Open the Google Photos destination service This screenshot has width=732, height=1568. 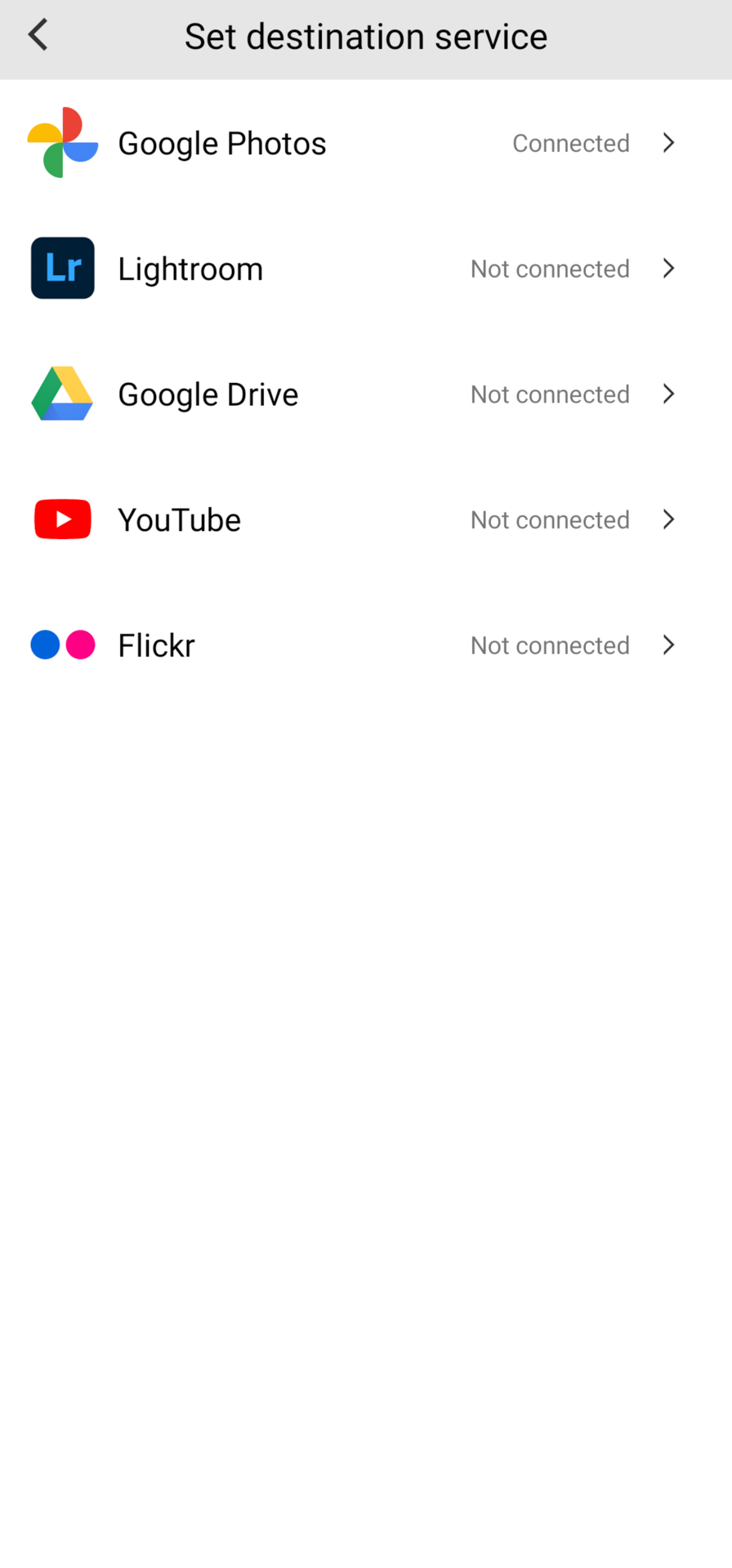(x=366, y=143)
